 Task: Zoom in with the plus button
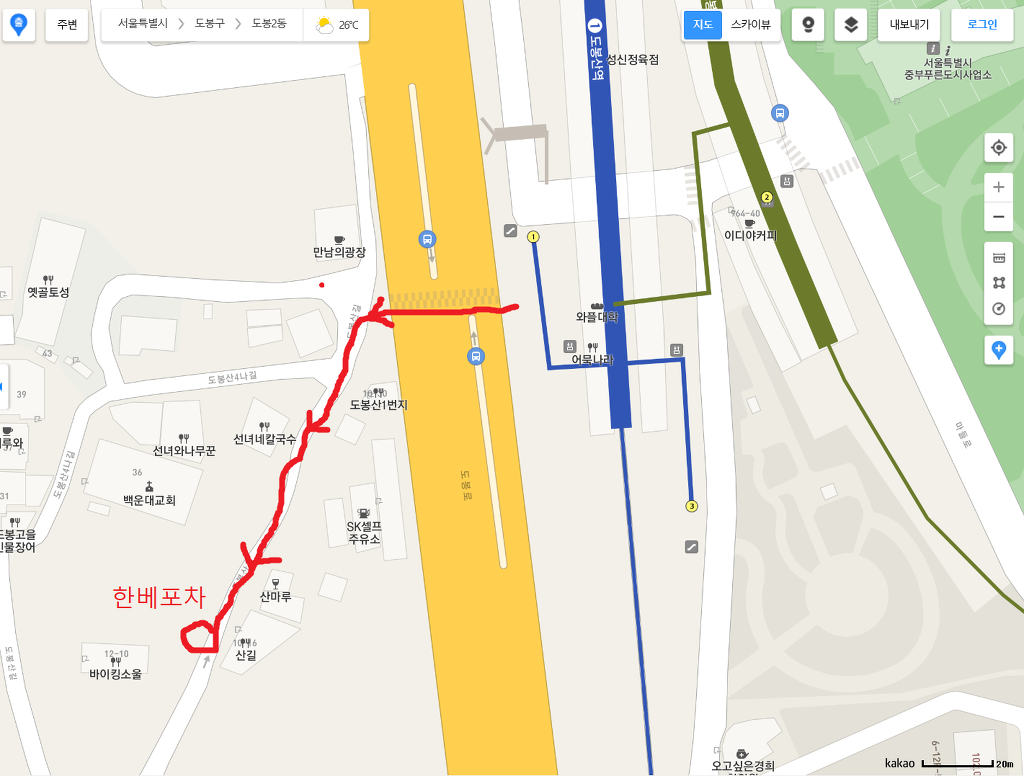[998, 187]
